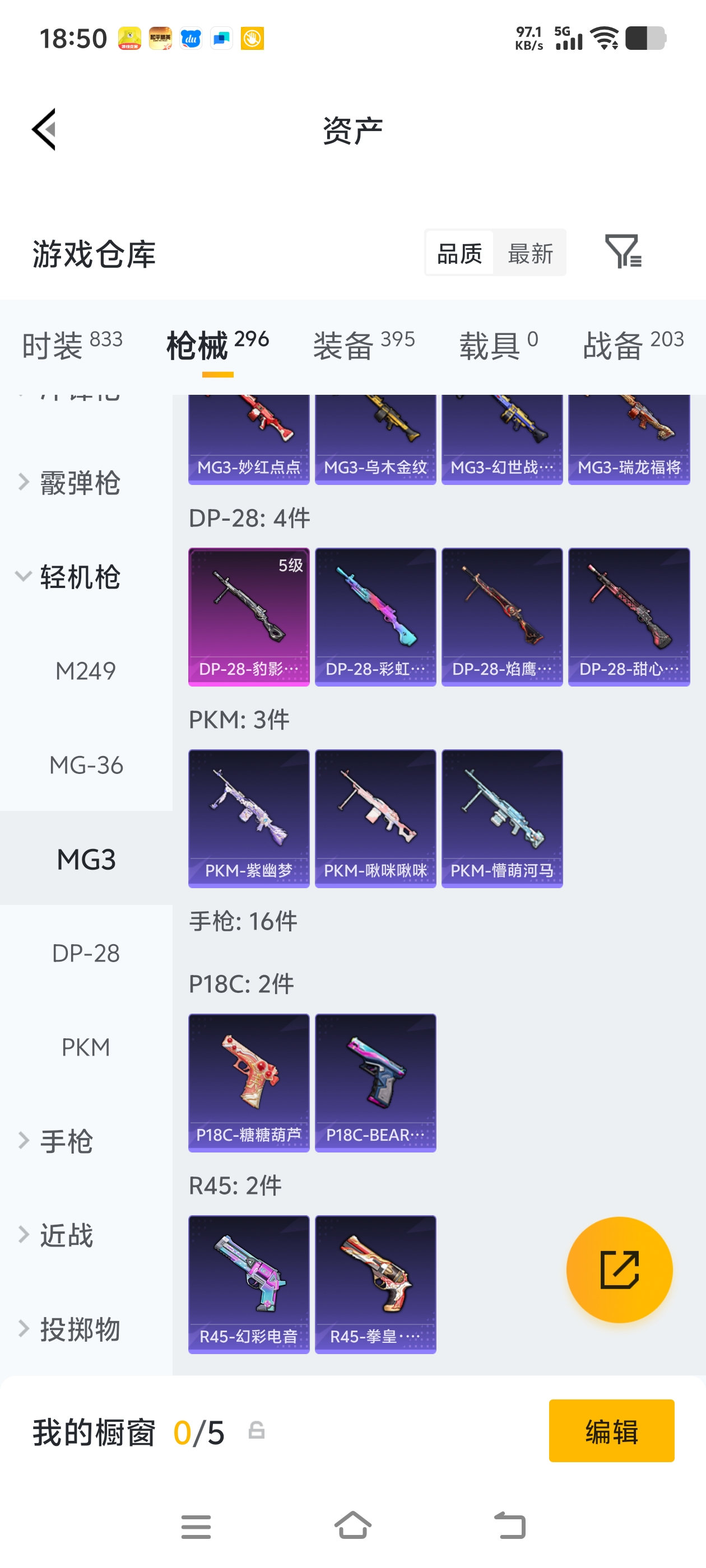This screenshot has height=1568, width=706.
Task: Expand the 近战 category
Action: pyautogui.click(x=66, y=1235)
